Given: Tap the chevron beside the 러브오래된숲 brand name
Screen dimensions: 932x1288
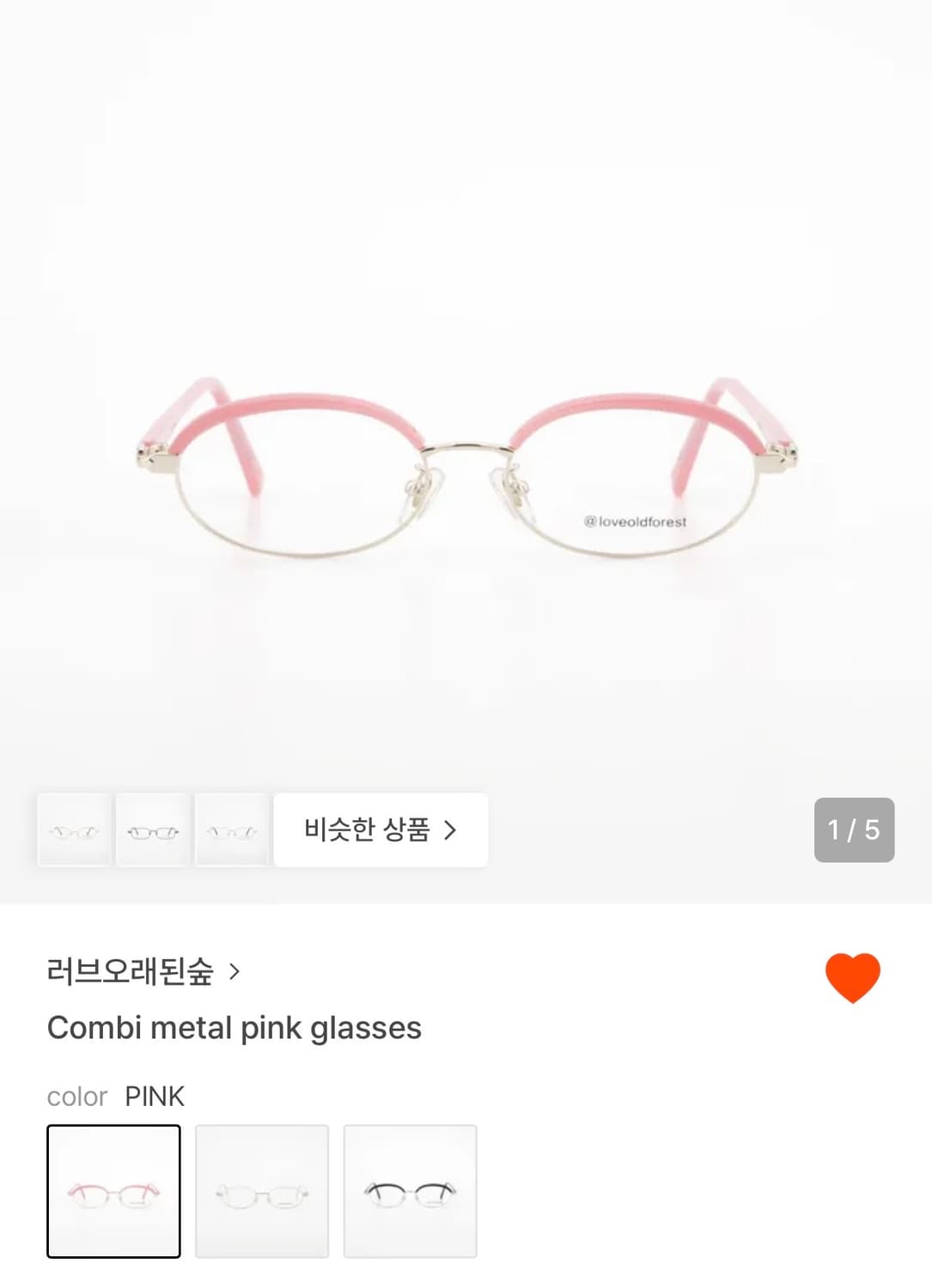Looking at the screenshot, I should 228,973.
